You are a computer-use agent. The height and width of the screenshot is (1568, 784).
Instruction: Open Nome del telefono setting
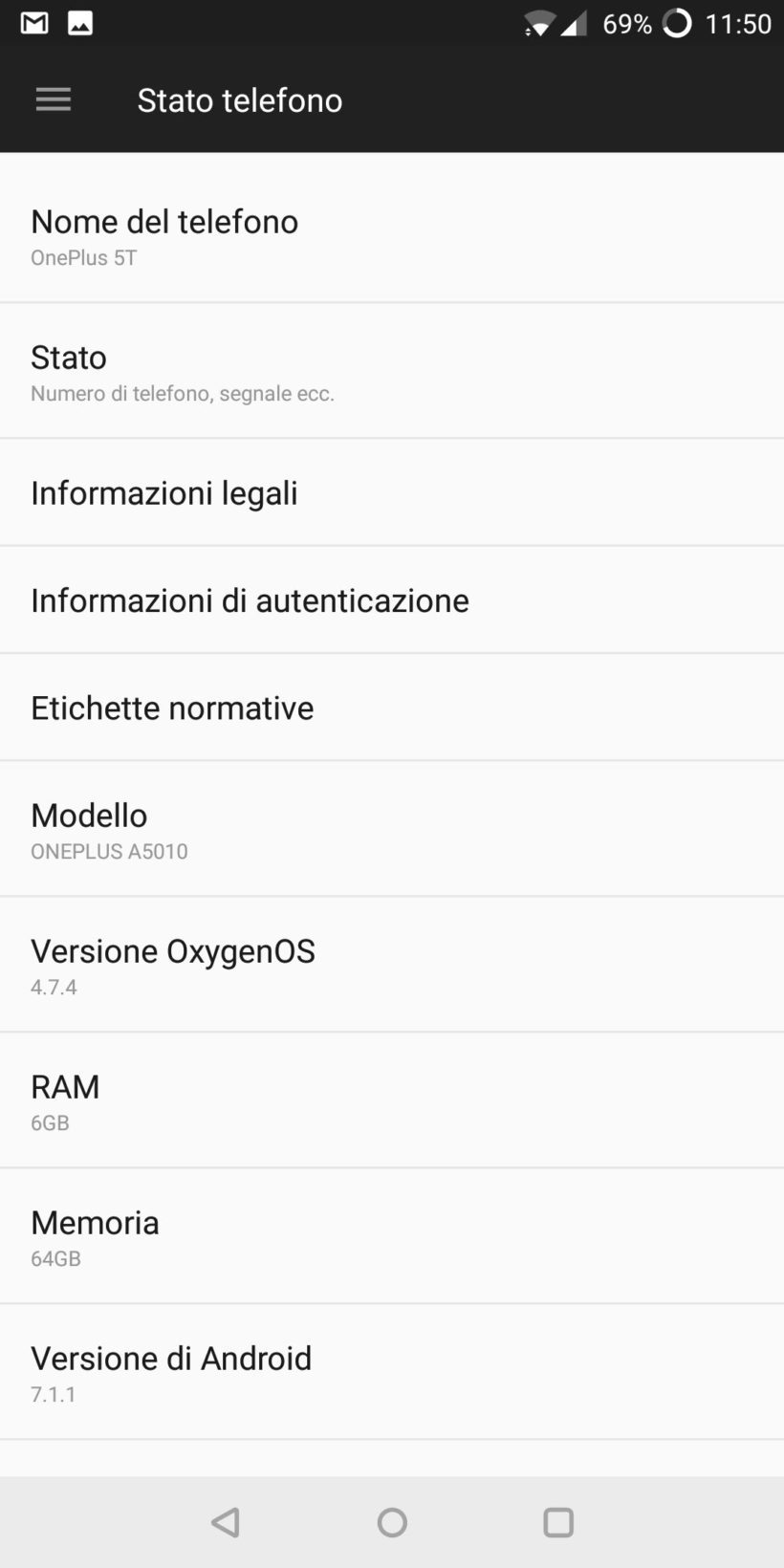point(392,236)
